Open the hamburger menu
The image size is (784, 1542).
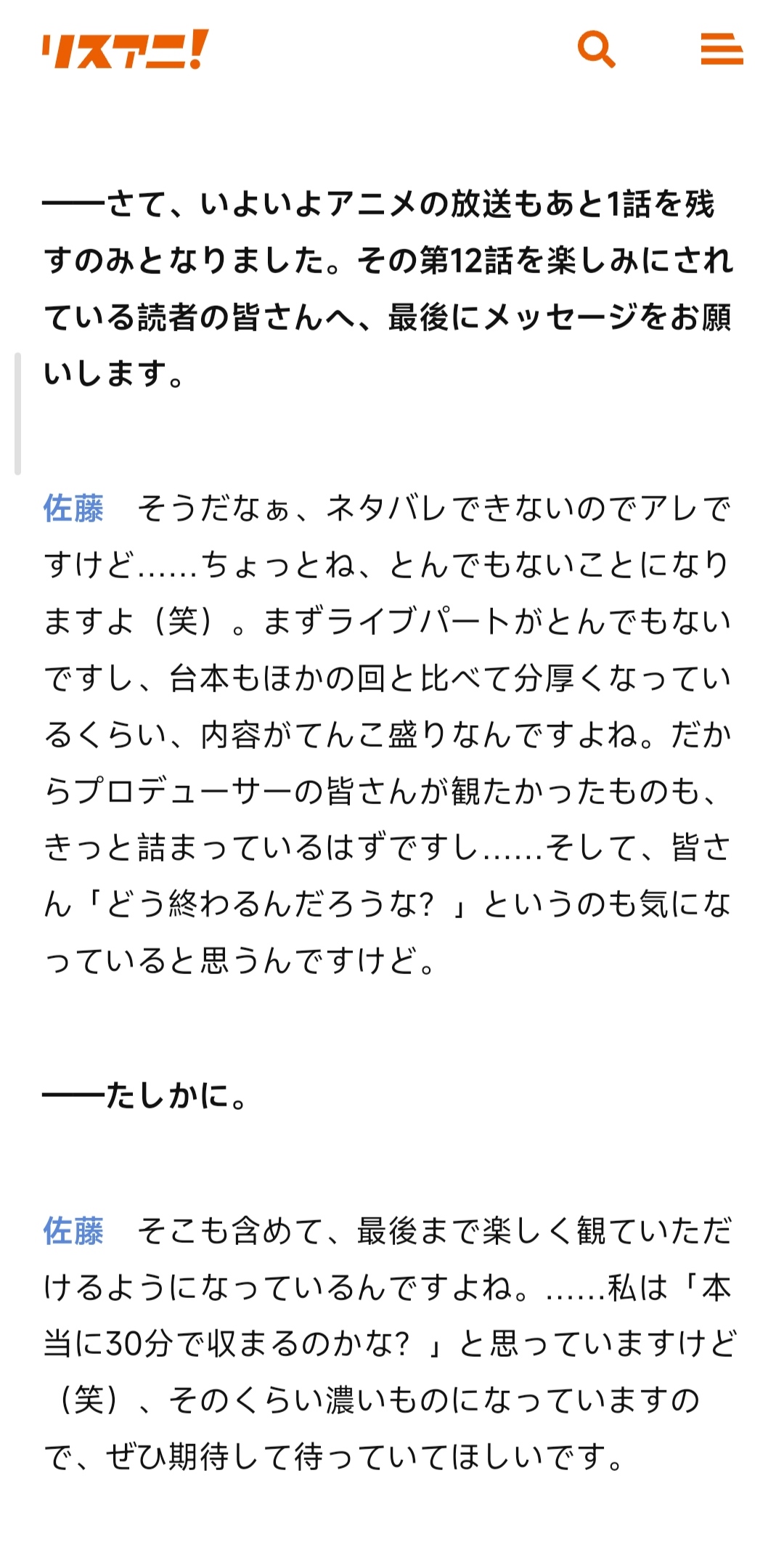coord(722,49)
